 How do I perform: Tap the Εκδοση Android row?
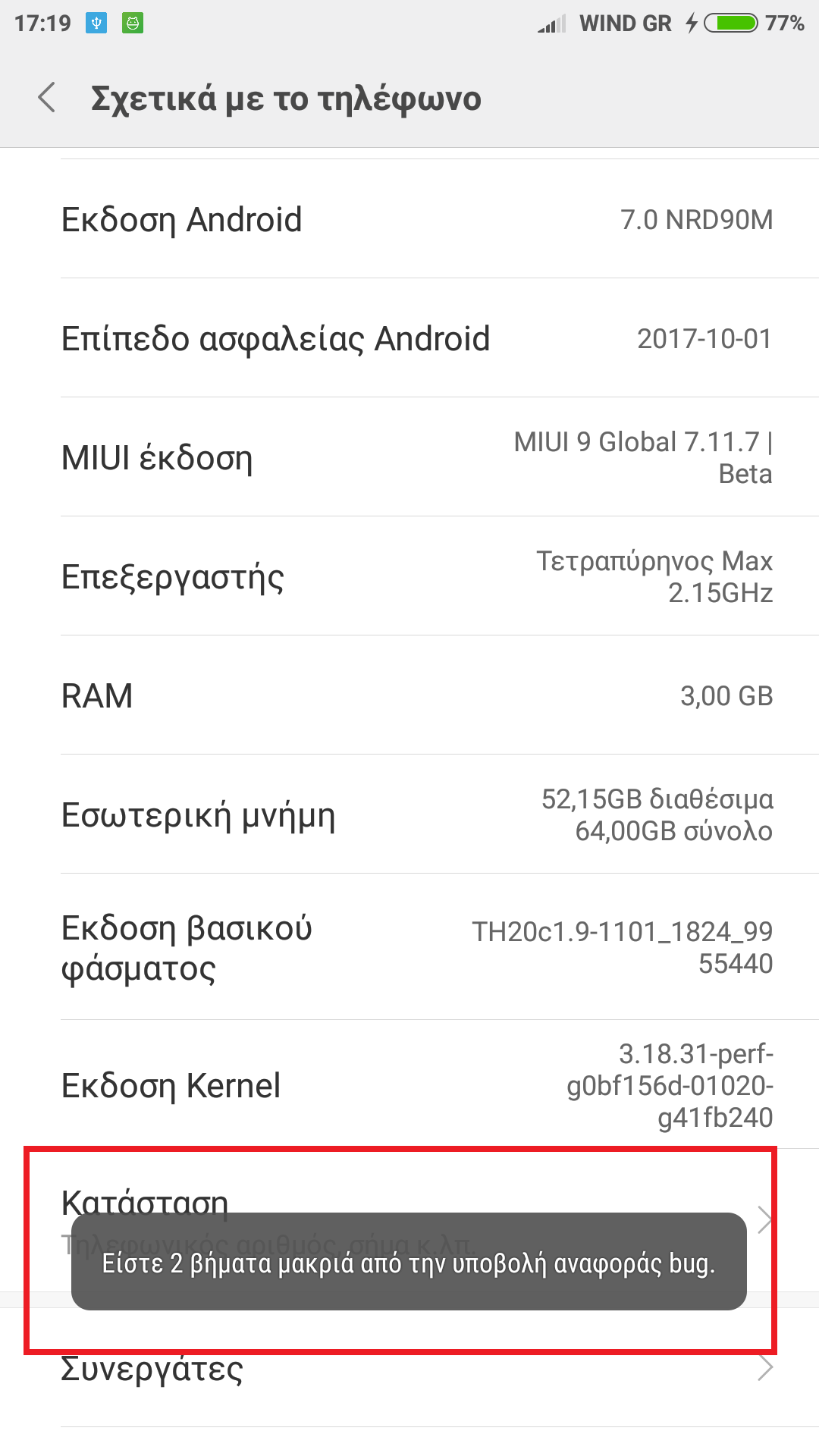tap(409, 220)
